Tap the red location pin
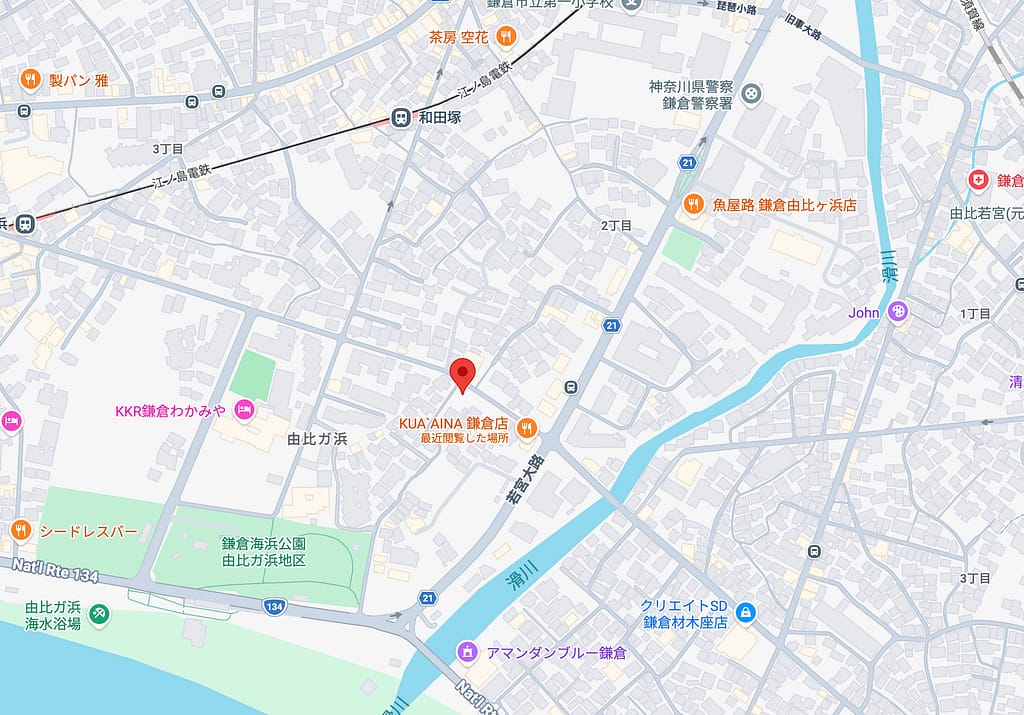The image size is (1024, 715). [x=461, y=374]
